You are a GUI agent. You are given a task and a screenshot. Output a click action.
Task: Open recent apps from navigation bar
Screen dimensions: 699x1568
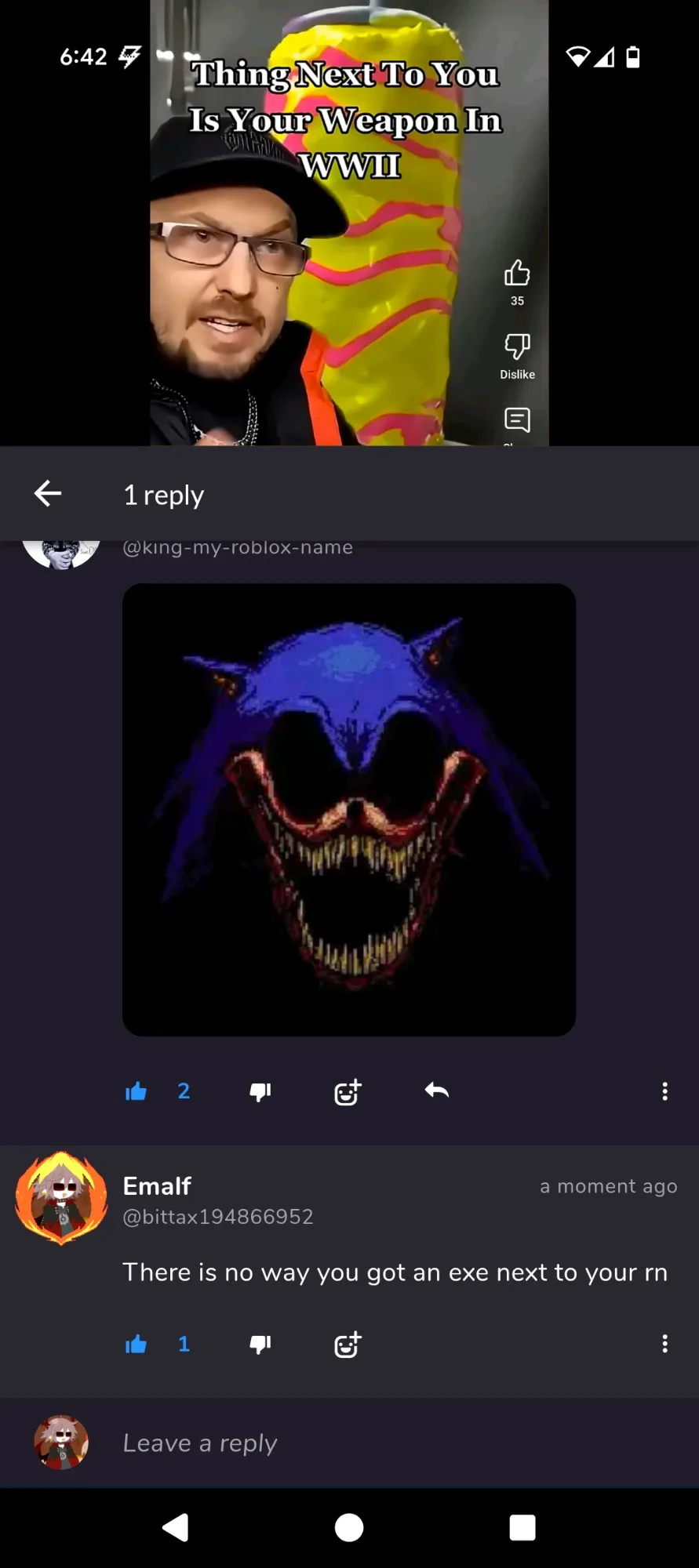522,1527
